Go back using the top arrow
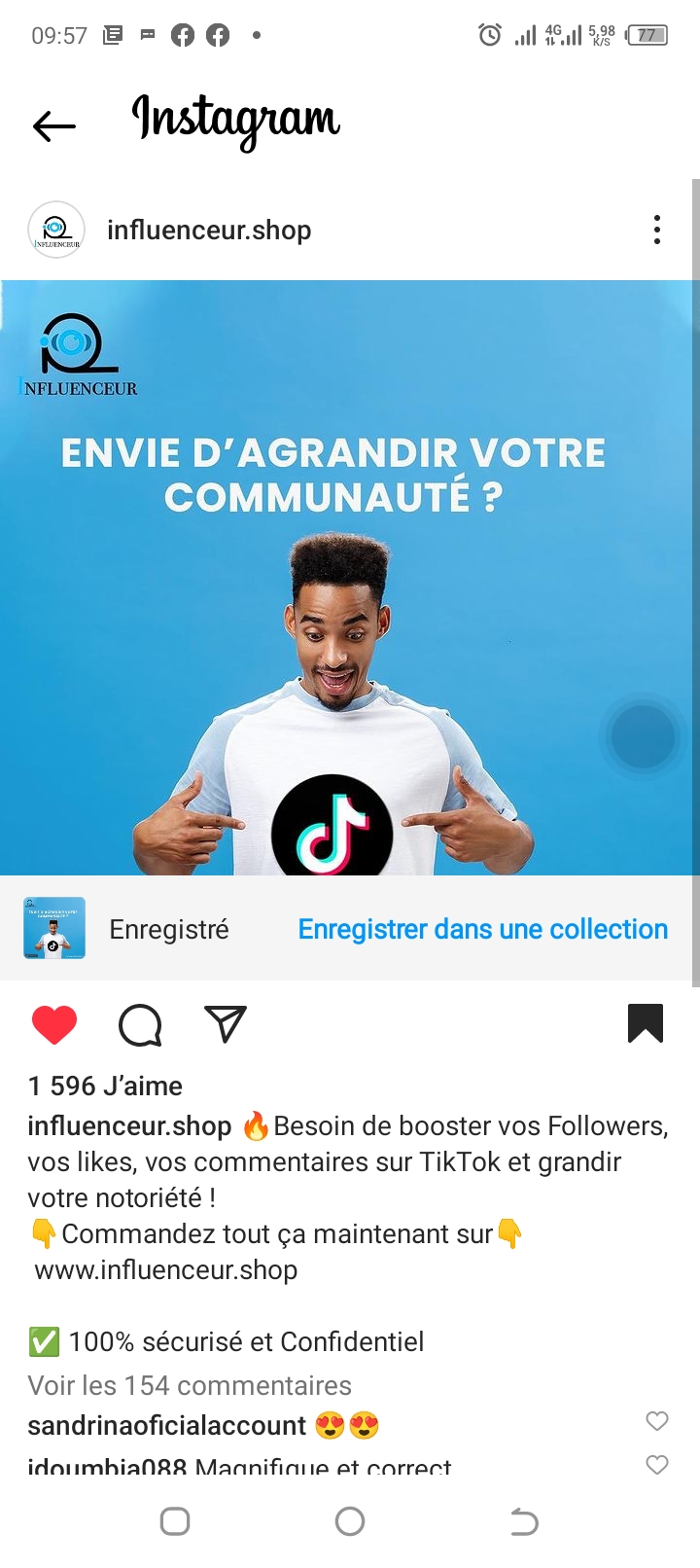700x1568 pixels. pyautogui.click(x=53, y=125)
